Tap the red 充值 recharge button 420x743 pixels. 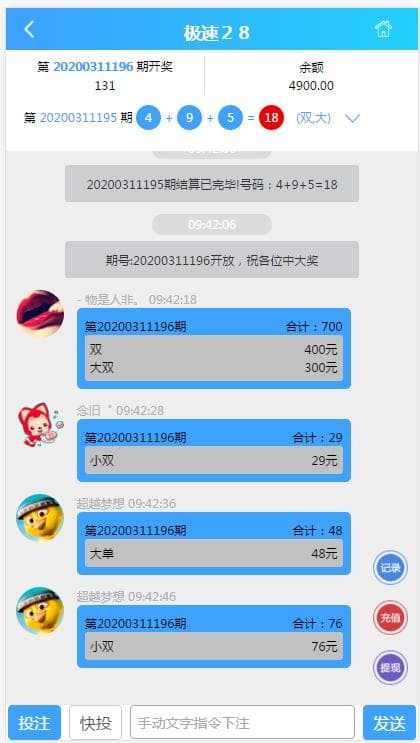pyautogui.click(x=390, y=617)
